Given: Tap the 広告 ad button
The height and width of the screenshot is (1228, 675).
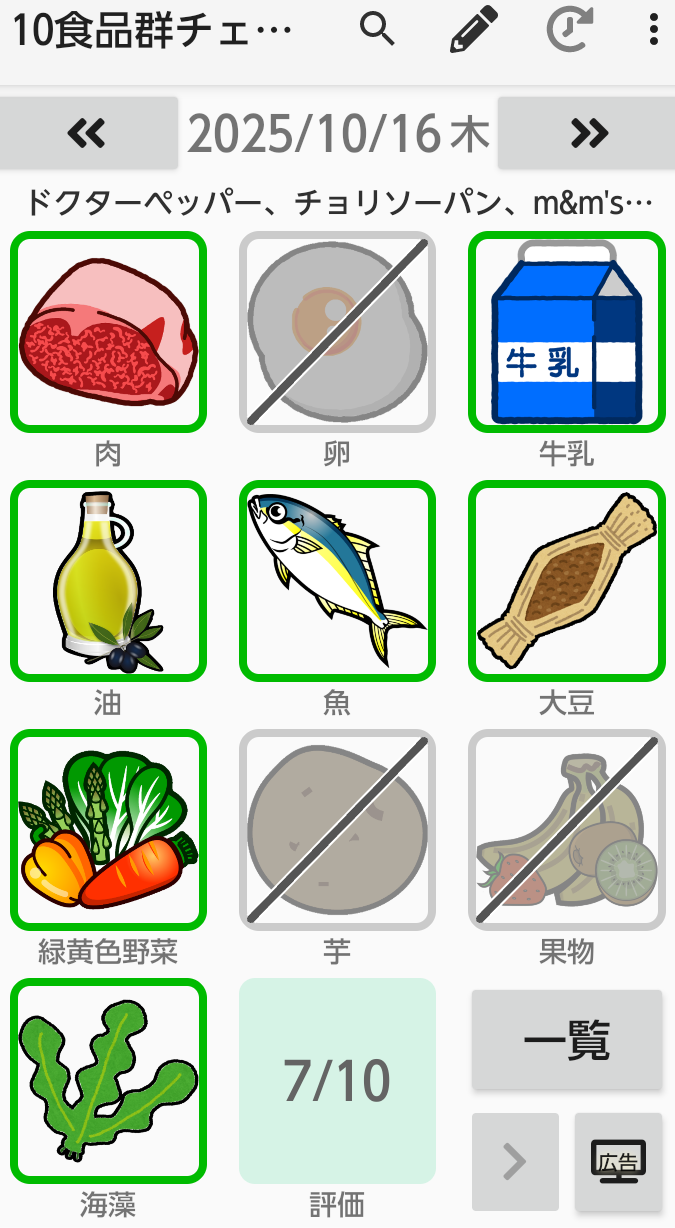Looking at the screenshot, I should click(x=618, y=1161).
